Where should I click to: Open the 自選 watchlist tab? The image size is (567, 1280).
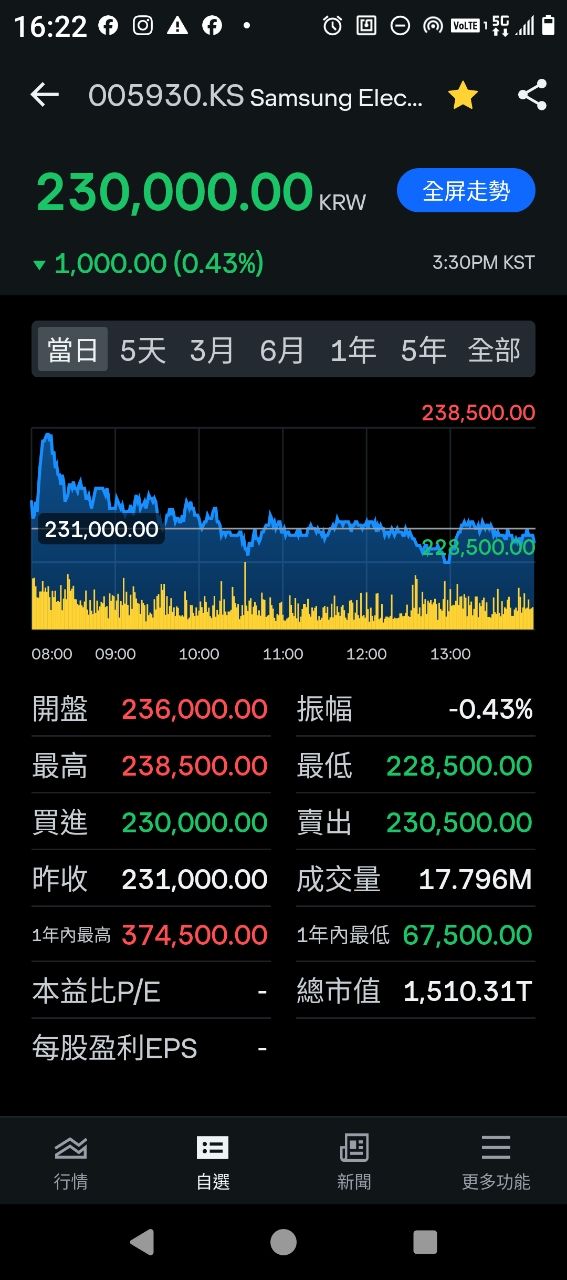(212, 1162)
